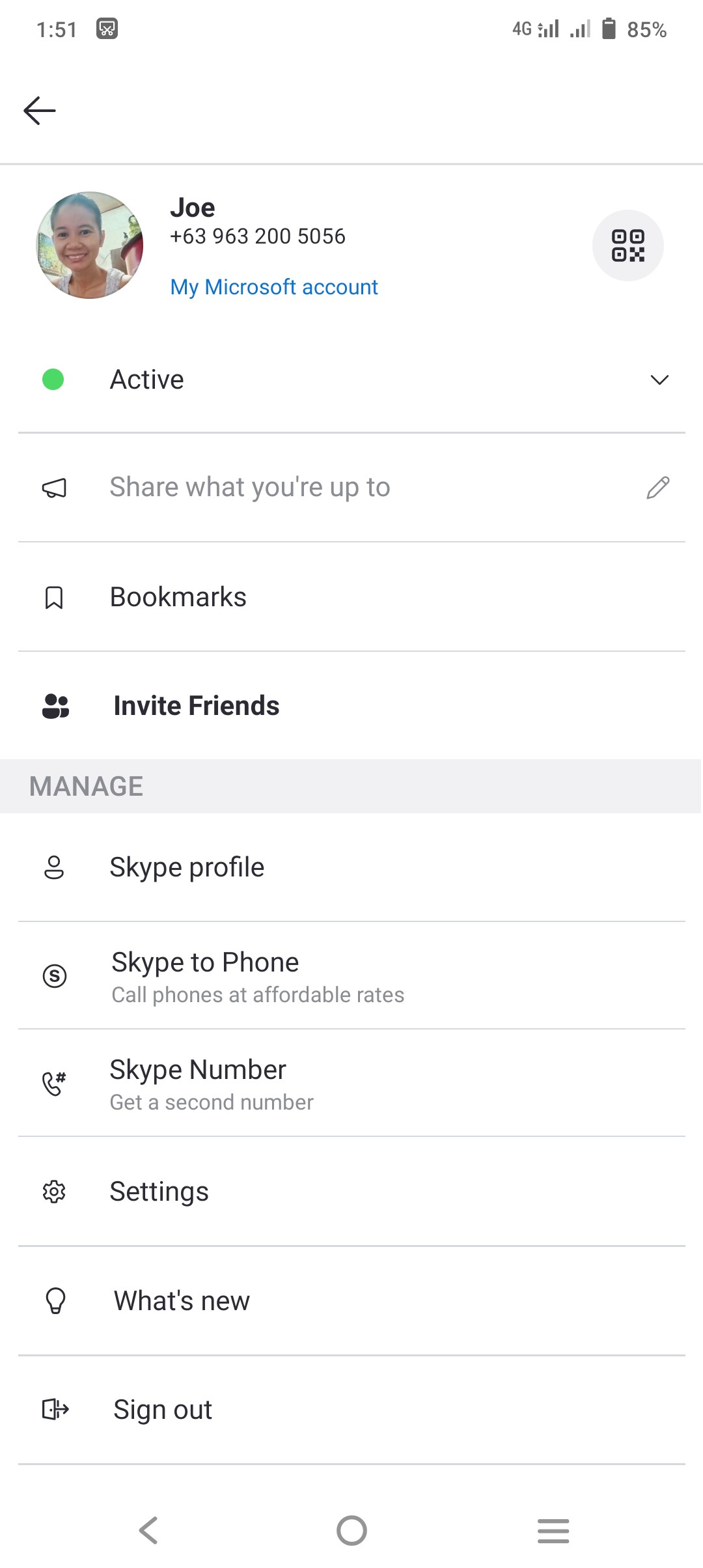Sign out of Skype
Viewport: 703px width, 1568px height.
(x=351, y=1410)
